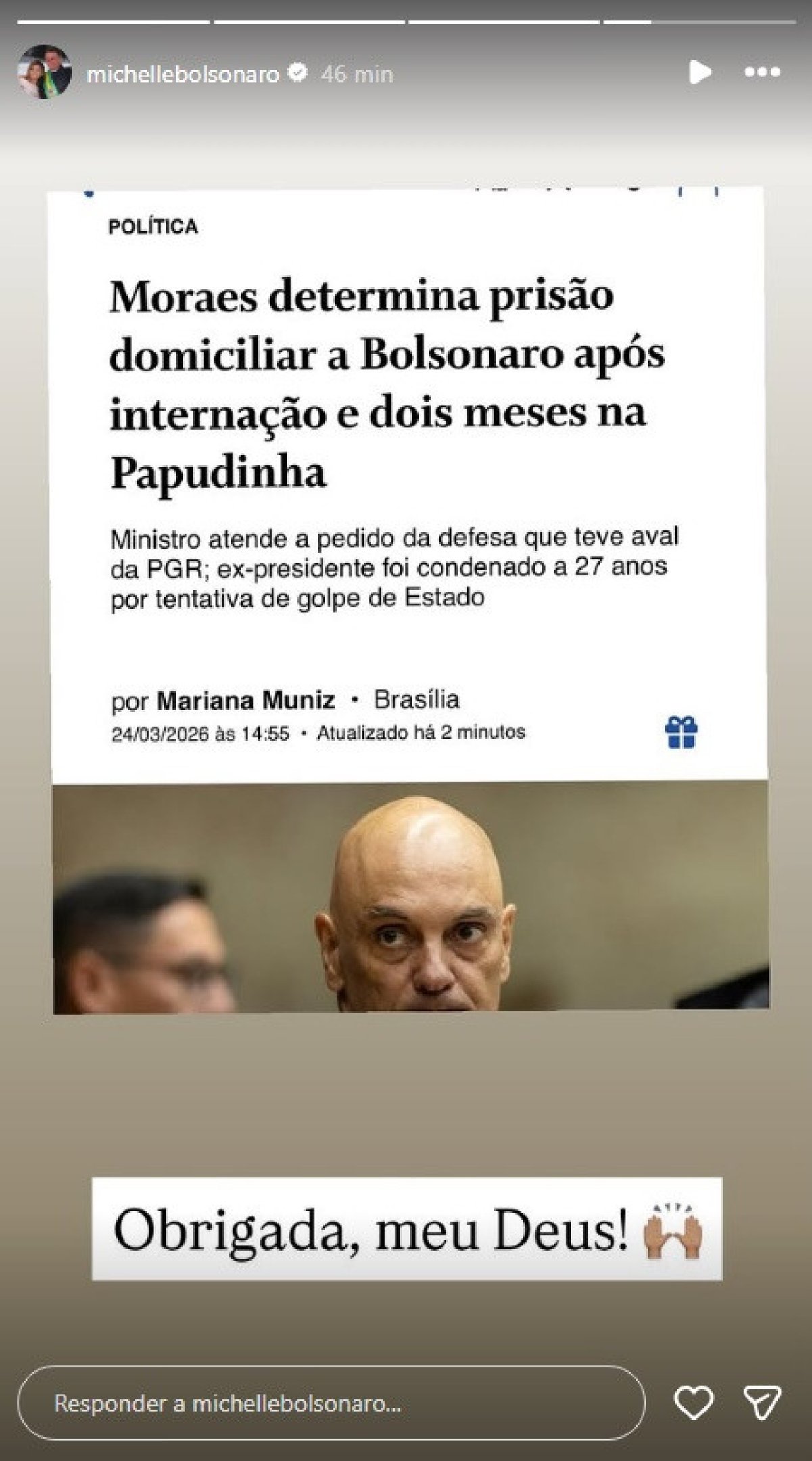
Task: Open michellebolsonaro's profile picture
Action: click(x=47, y=70)
